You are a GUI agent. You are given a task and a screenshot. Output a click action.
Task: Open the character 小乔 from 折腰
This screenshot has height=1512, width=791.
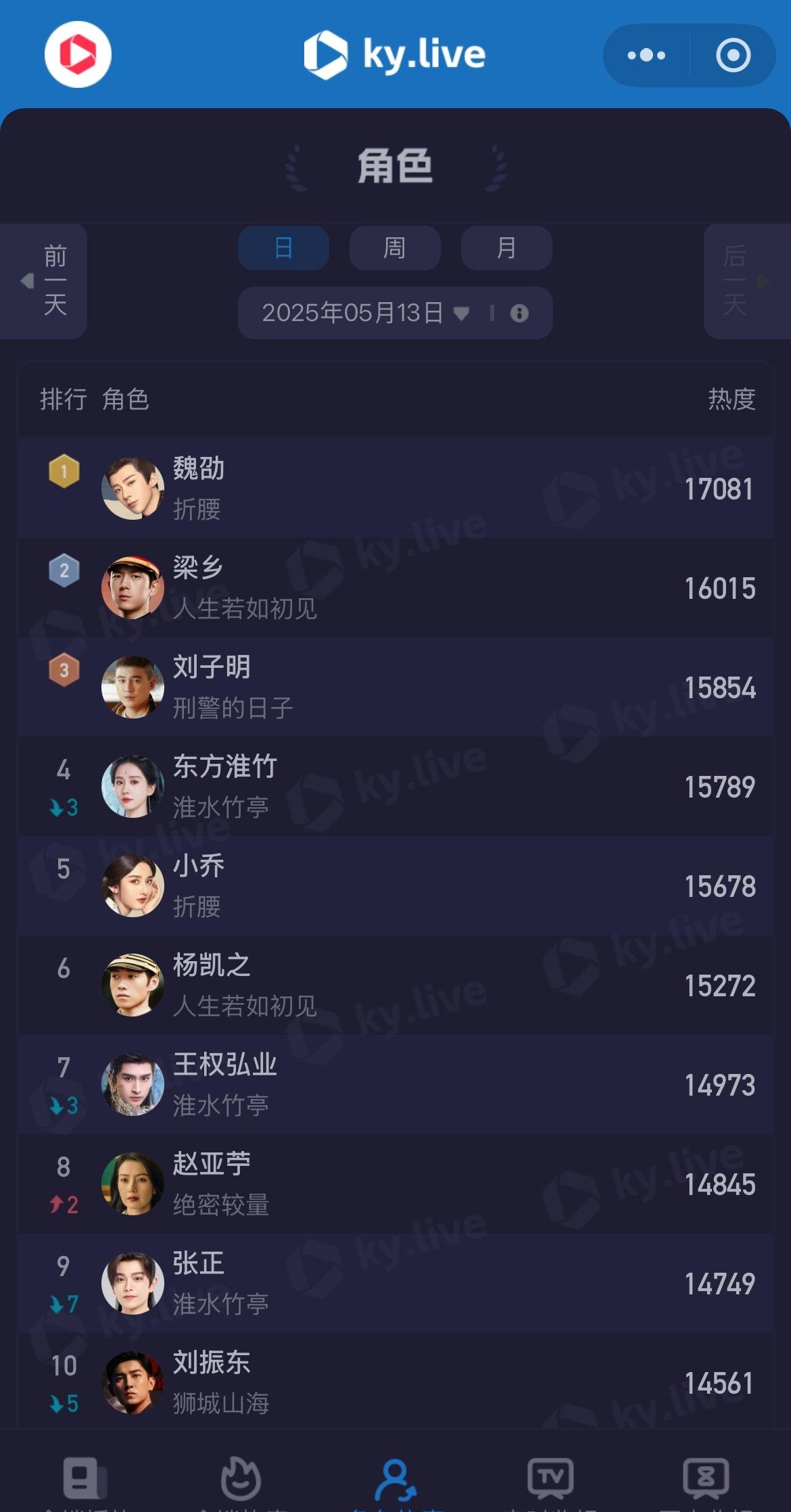pyautogui.click(x=395, y=885)
